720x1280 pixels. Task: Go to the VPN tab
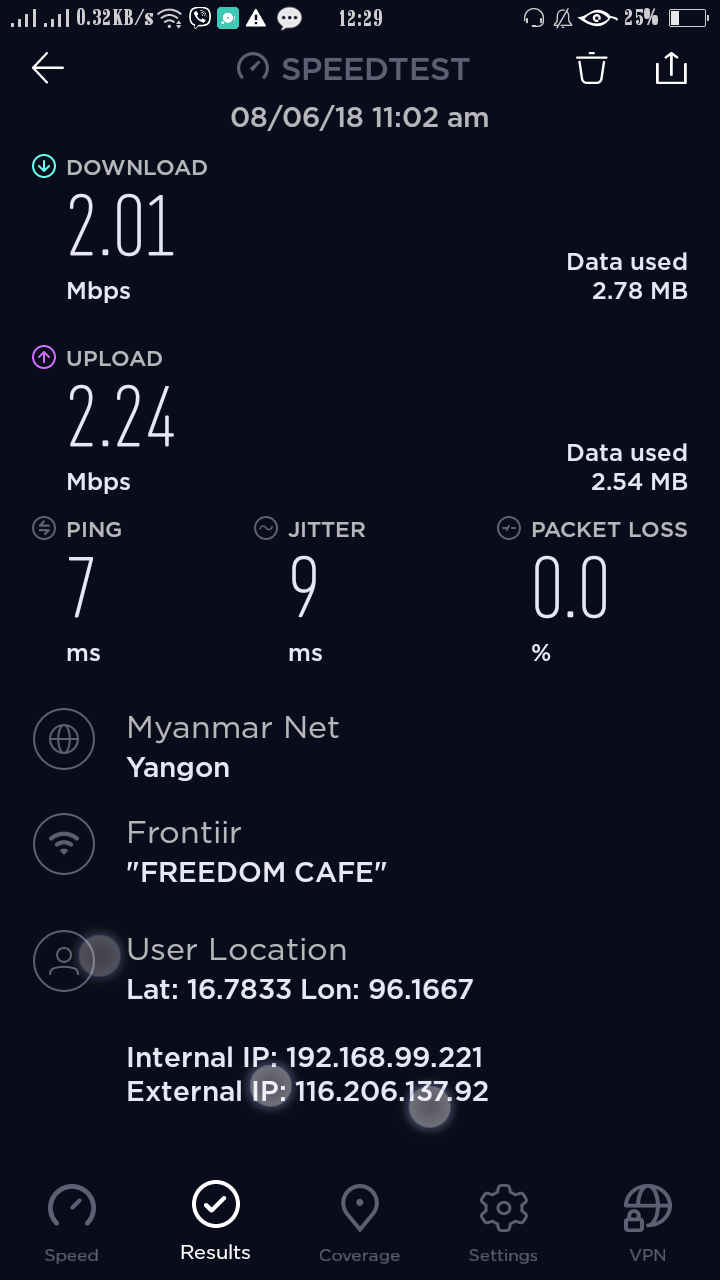pyautogui.click(x=647, y=1222)
